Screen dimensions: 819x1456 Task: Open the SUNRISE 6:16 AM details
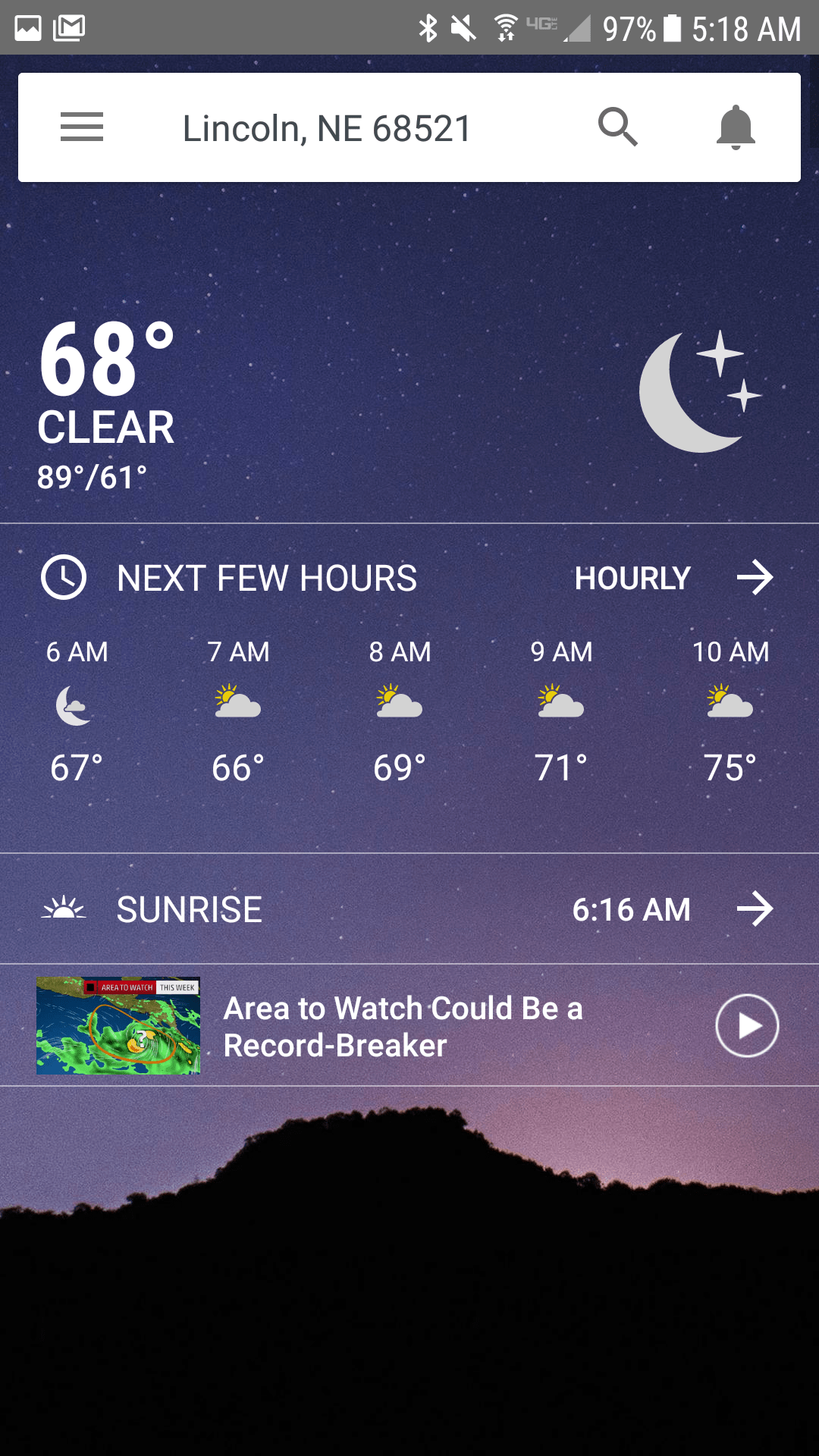click(409, 909)
